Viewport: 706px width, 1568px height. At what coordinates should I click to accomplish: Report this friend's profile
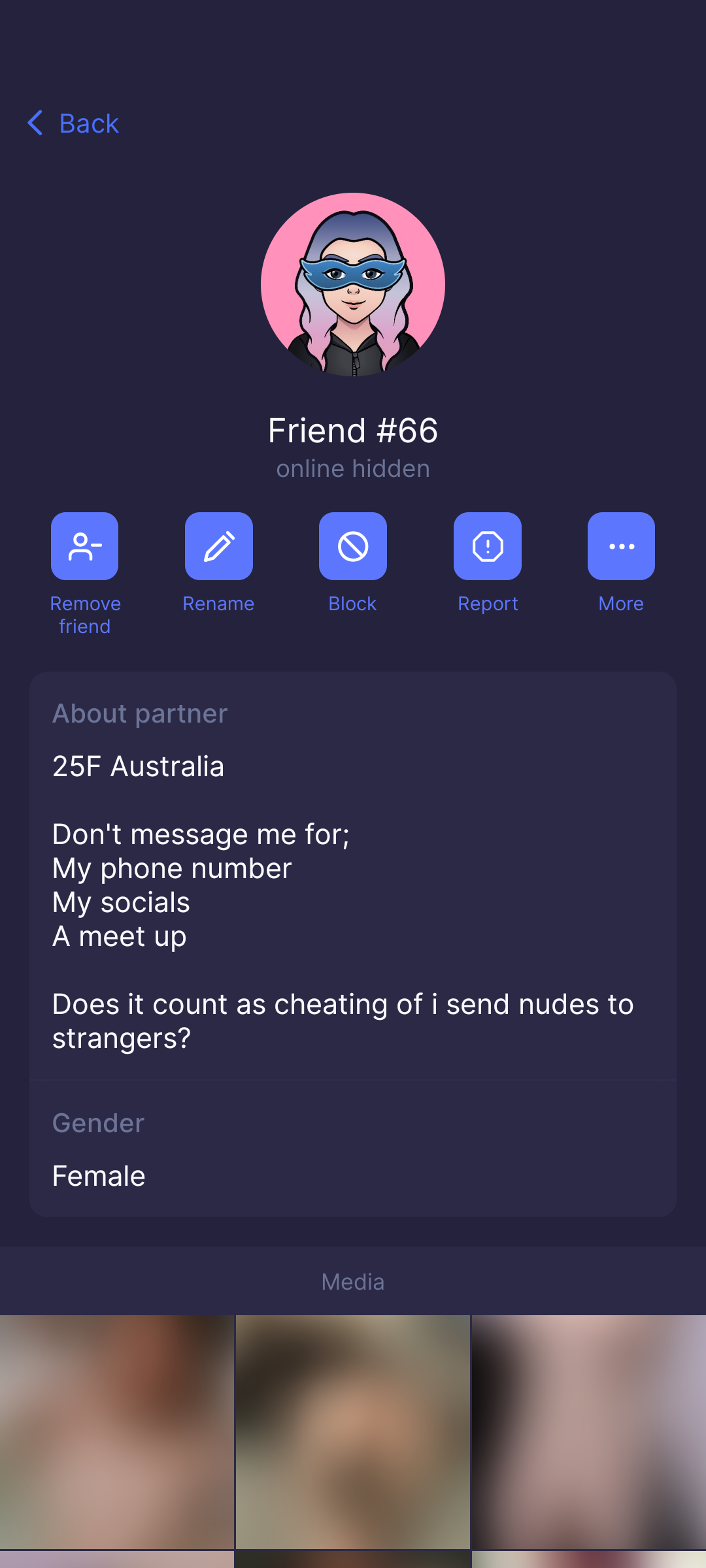pos(488,546)
